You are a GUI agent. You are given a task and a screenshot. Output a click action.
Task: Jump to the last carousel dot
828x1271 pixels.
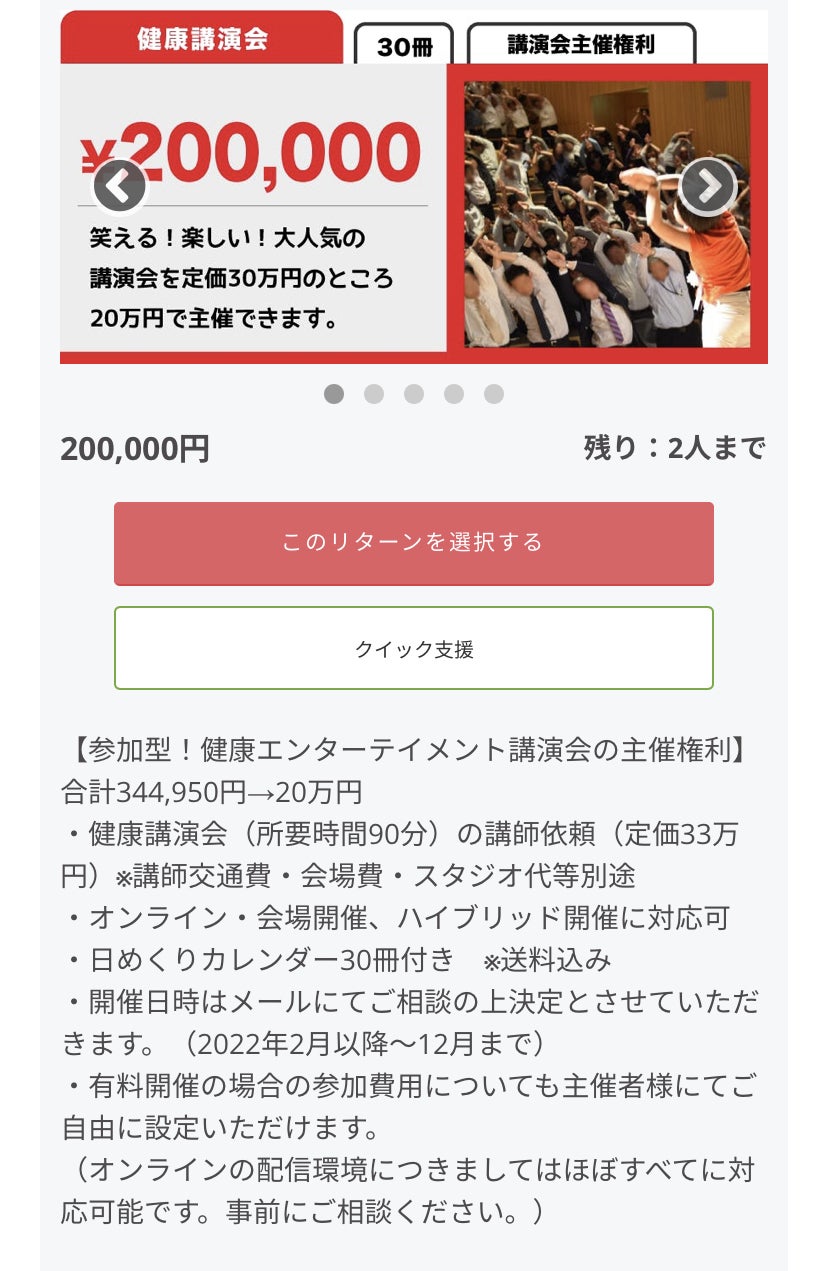click(494, 394)
